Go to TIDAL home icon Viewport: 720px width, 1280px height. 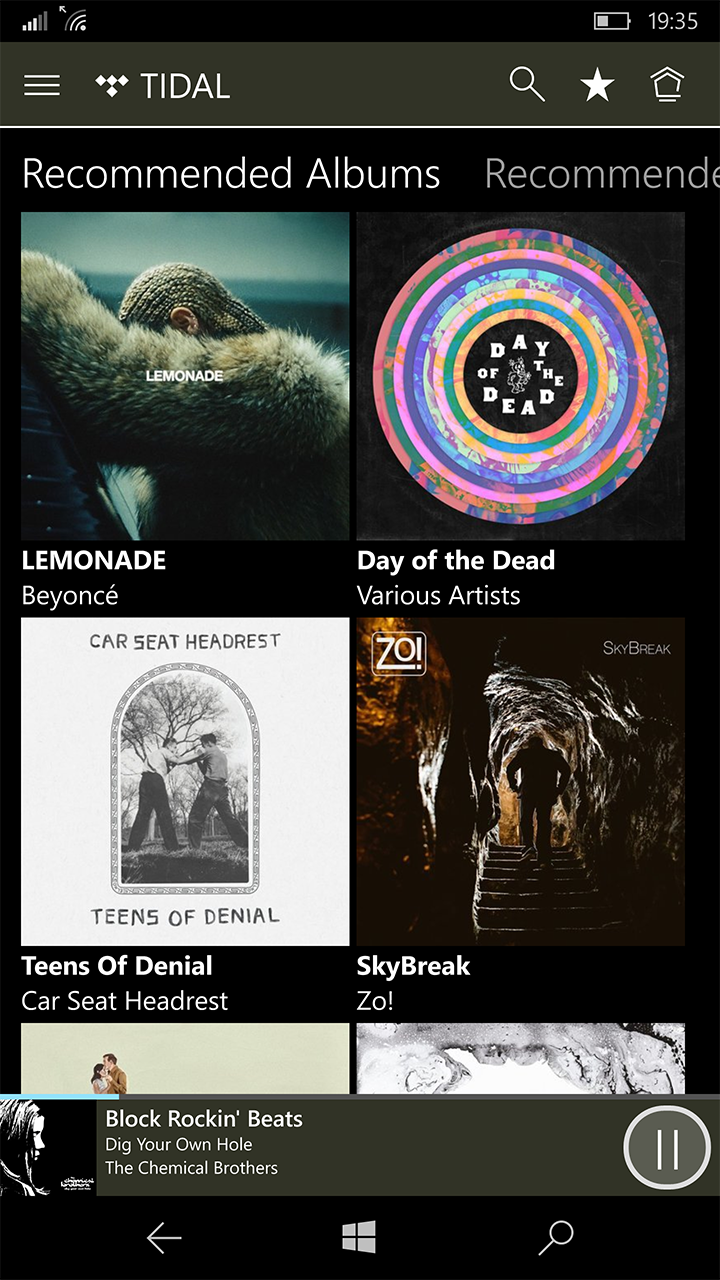pos(667,86)
